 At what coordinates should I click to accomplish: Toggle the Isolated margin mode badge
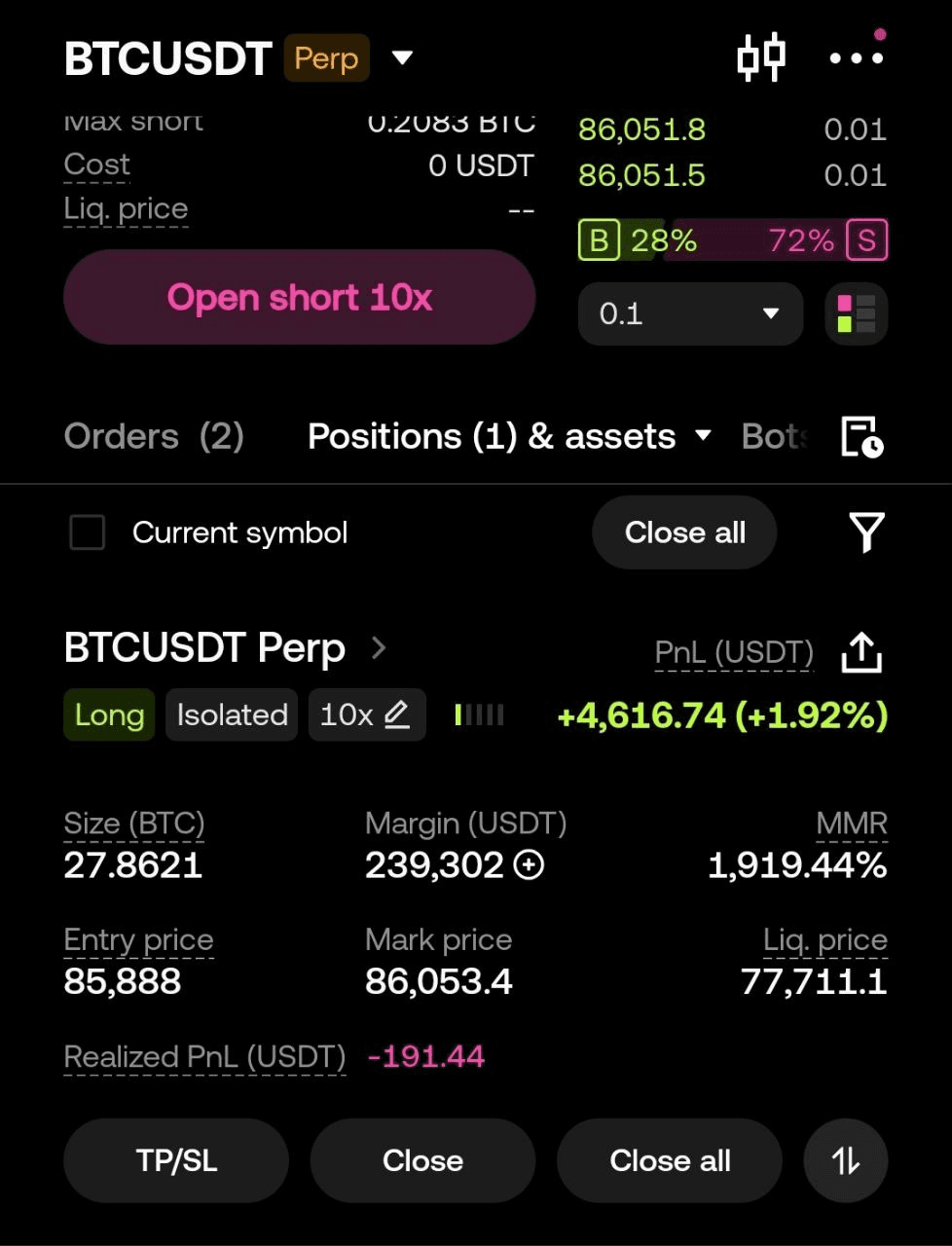coord(231,715)
